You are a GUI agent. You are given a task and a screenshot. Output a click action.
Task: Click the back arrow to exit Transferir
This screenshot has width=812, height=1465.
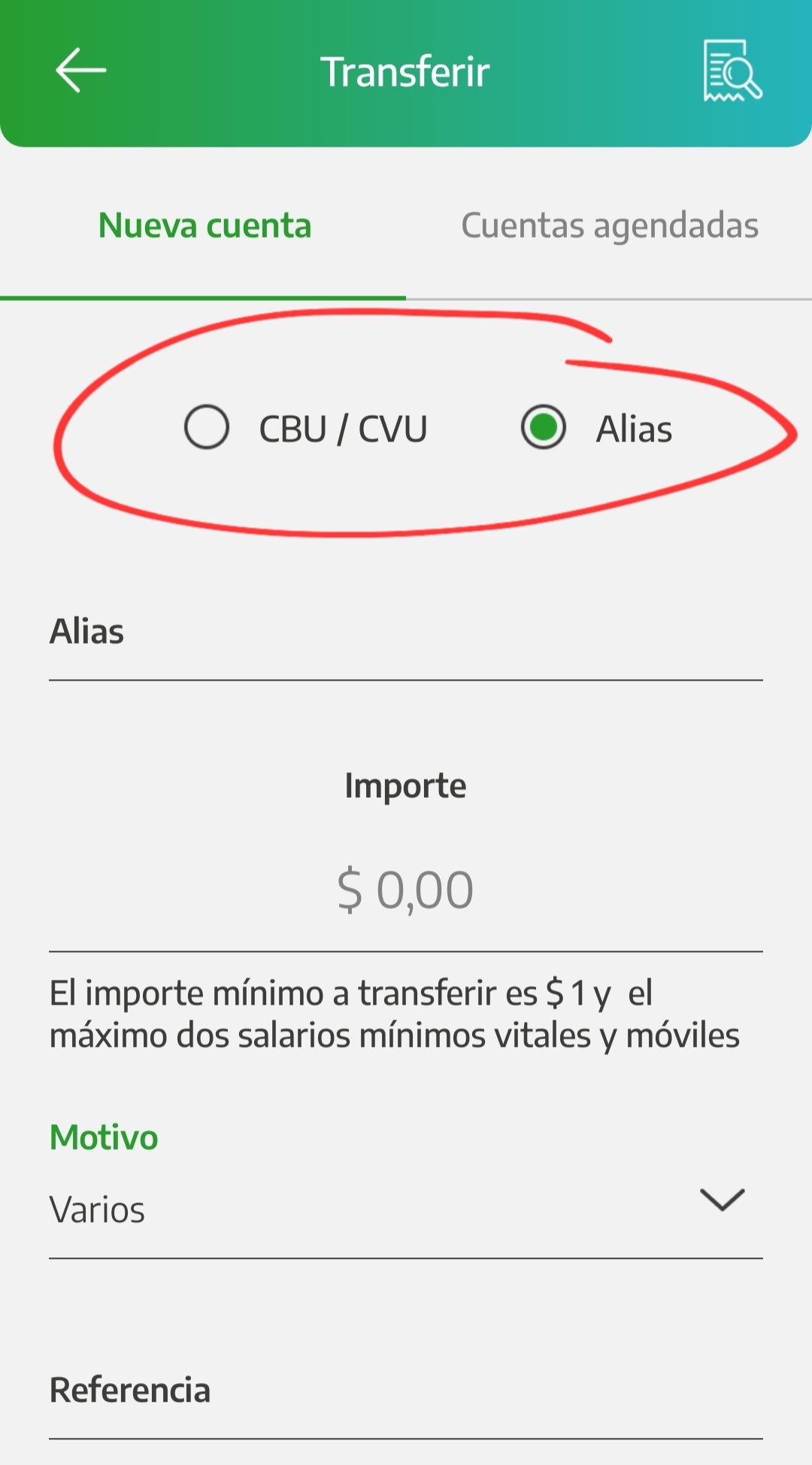coord(79,71)
